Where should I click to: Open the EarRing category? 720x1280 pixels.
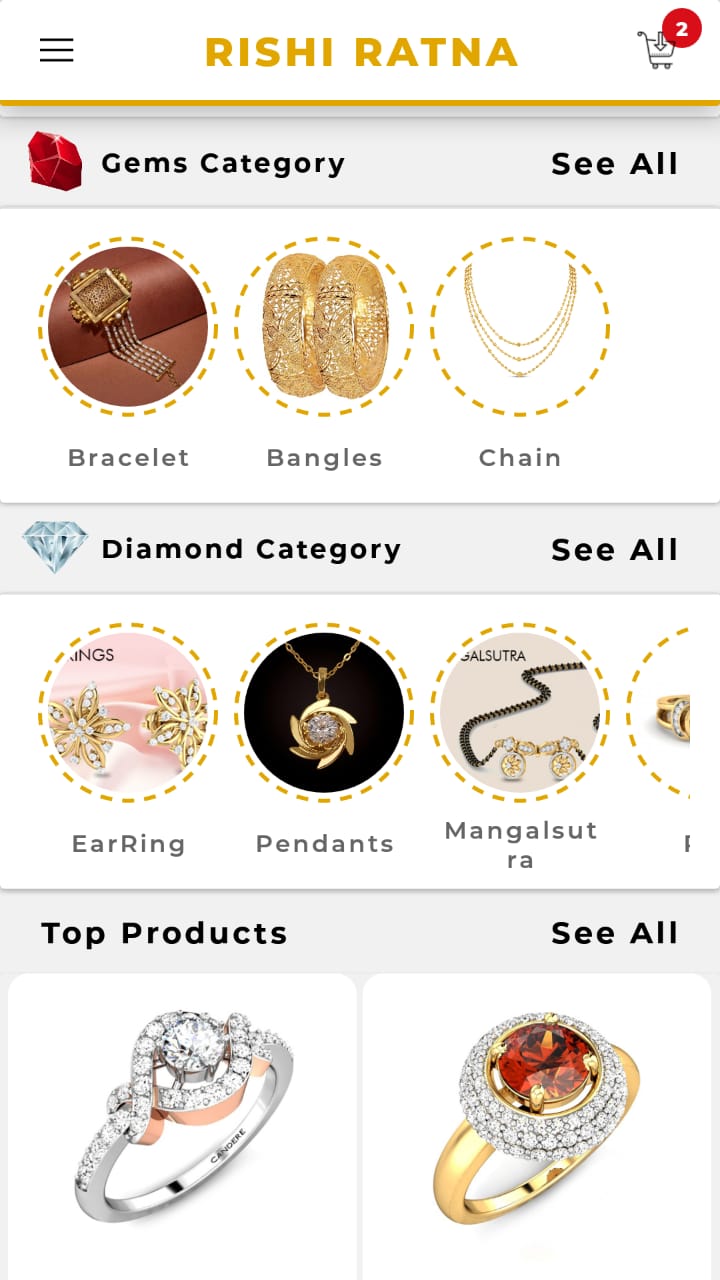coord(128,713)
